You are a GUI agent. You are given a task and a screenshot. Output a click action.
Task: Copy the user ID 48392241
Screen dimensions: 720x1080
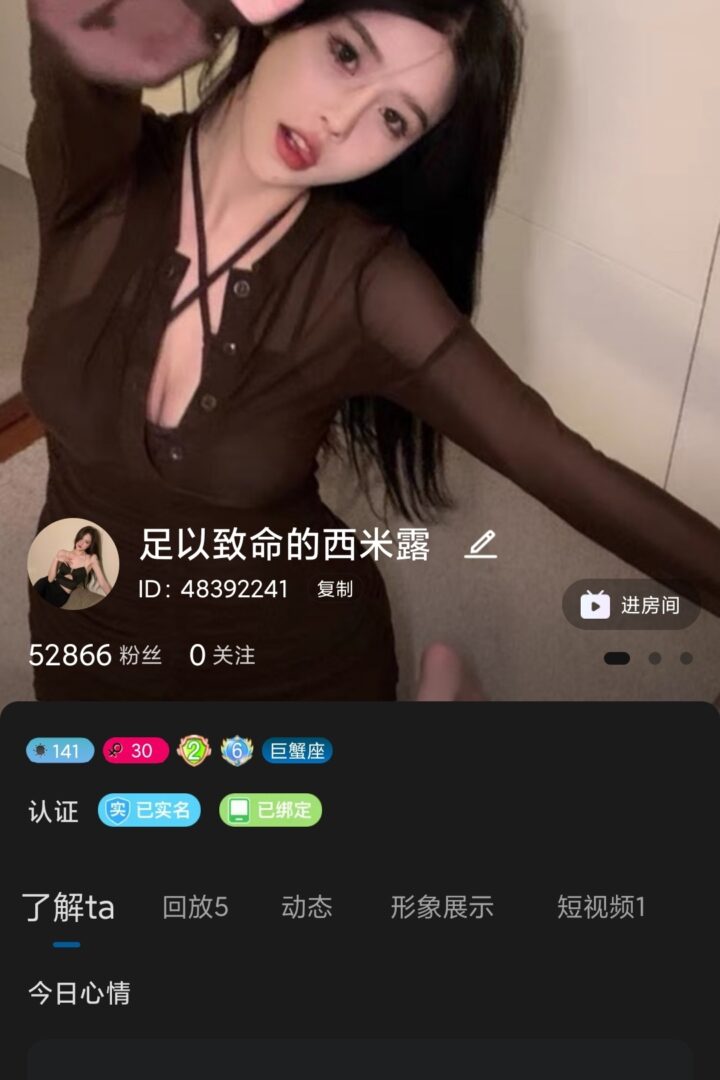[x=335, y=590]
